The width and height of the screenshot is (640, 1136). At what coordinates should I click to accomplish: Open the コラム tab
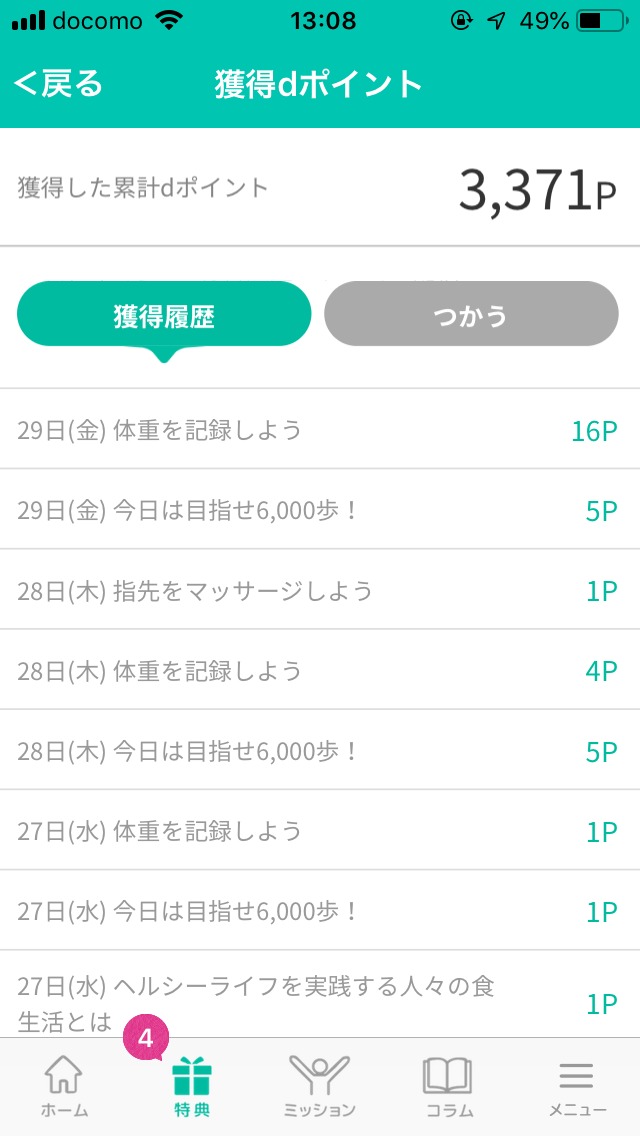448,1086
